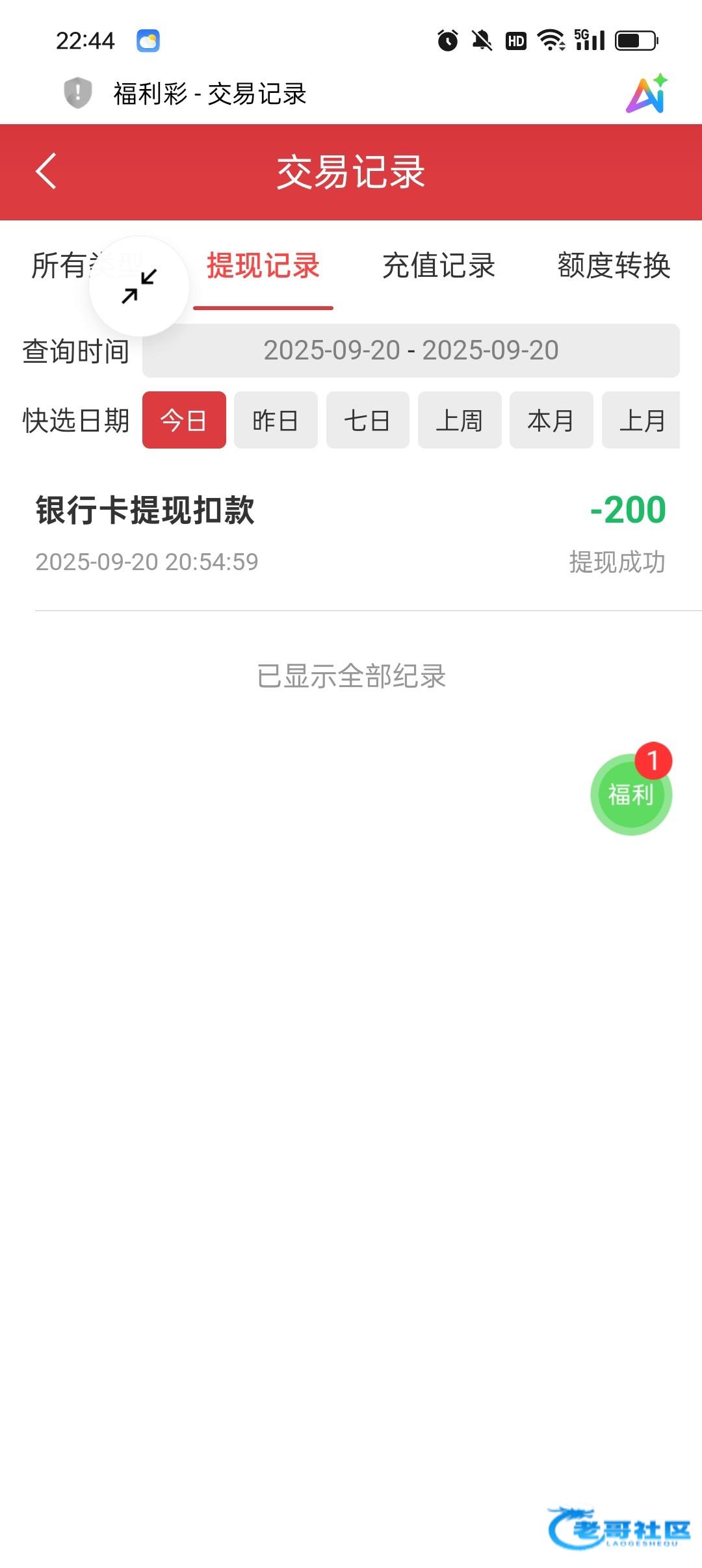Filter records by 上周

click(x=460, y=421)
